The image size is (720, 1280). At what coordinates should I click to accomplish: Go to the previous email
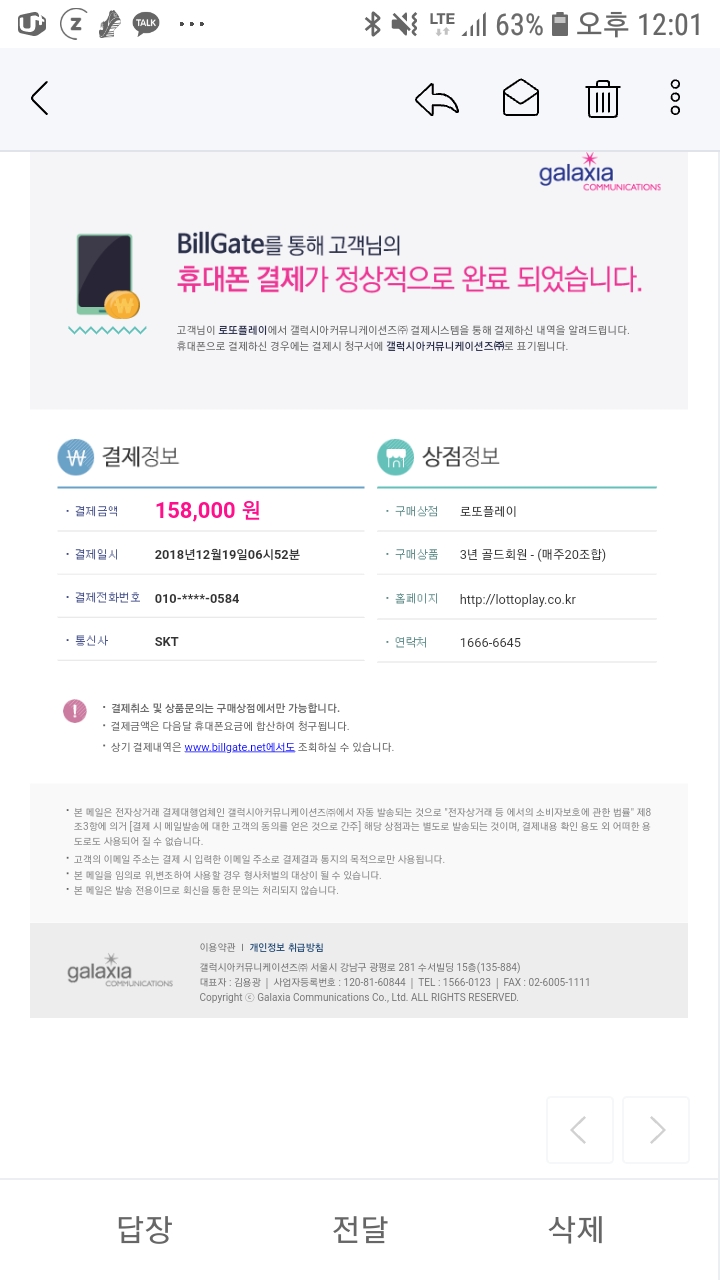tap(578, 1130)
